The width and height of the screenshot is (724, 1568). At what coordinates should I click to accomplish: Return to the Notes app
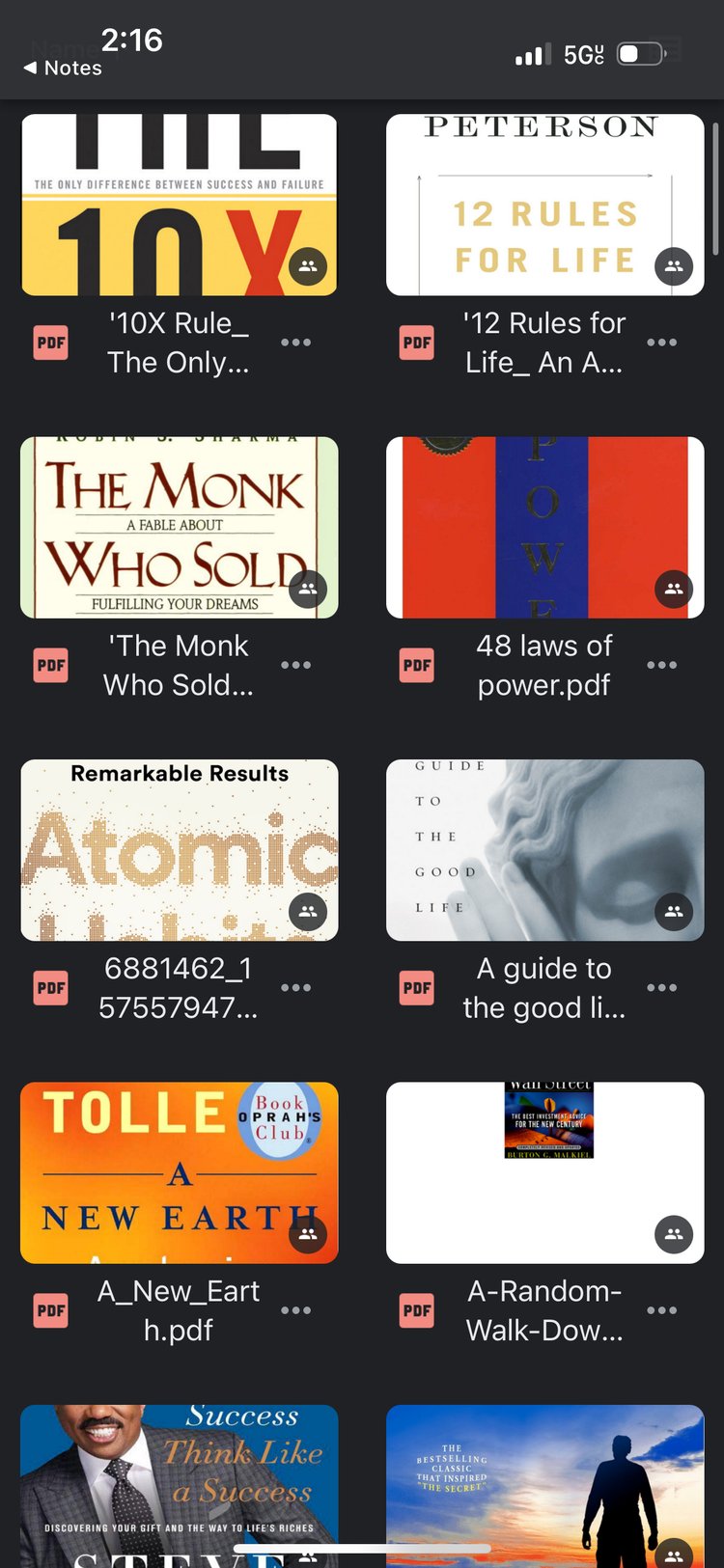click(64, 69)
